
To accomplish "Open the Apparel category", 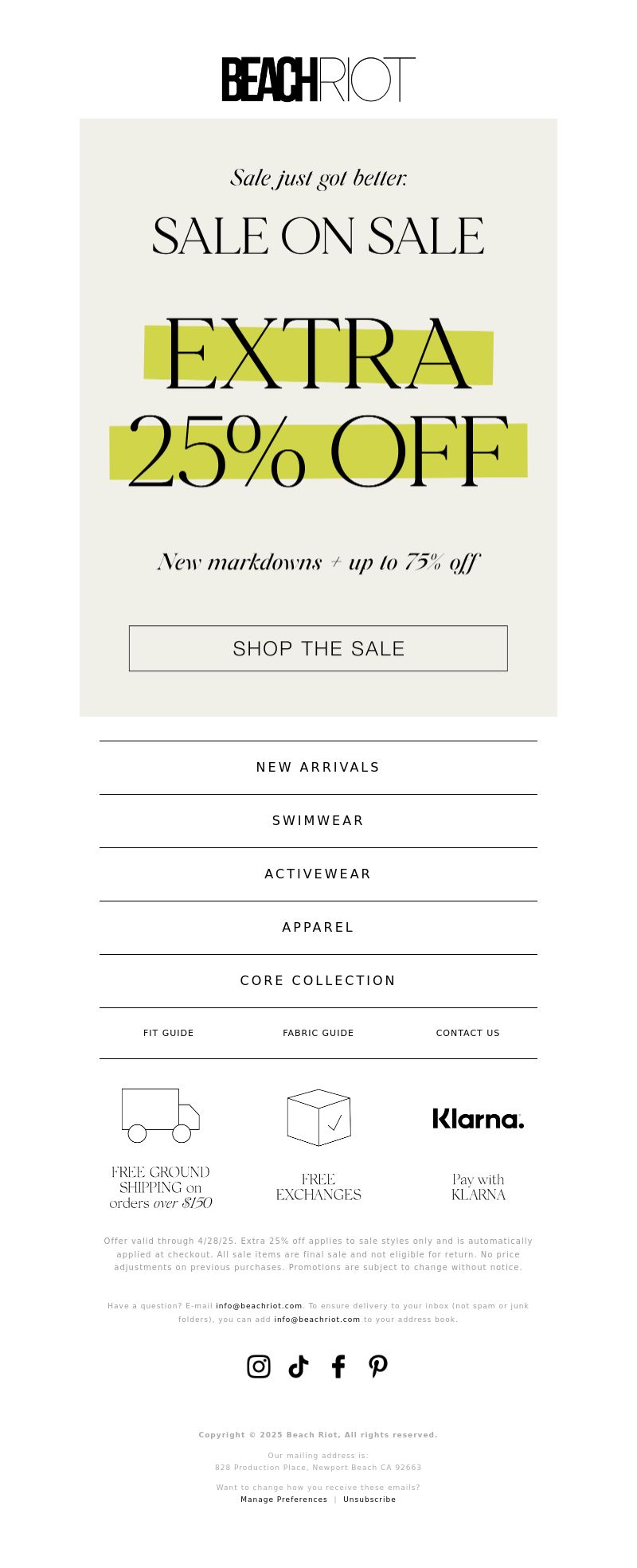I will click(x=318, y=928).
